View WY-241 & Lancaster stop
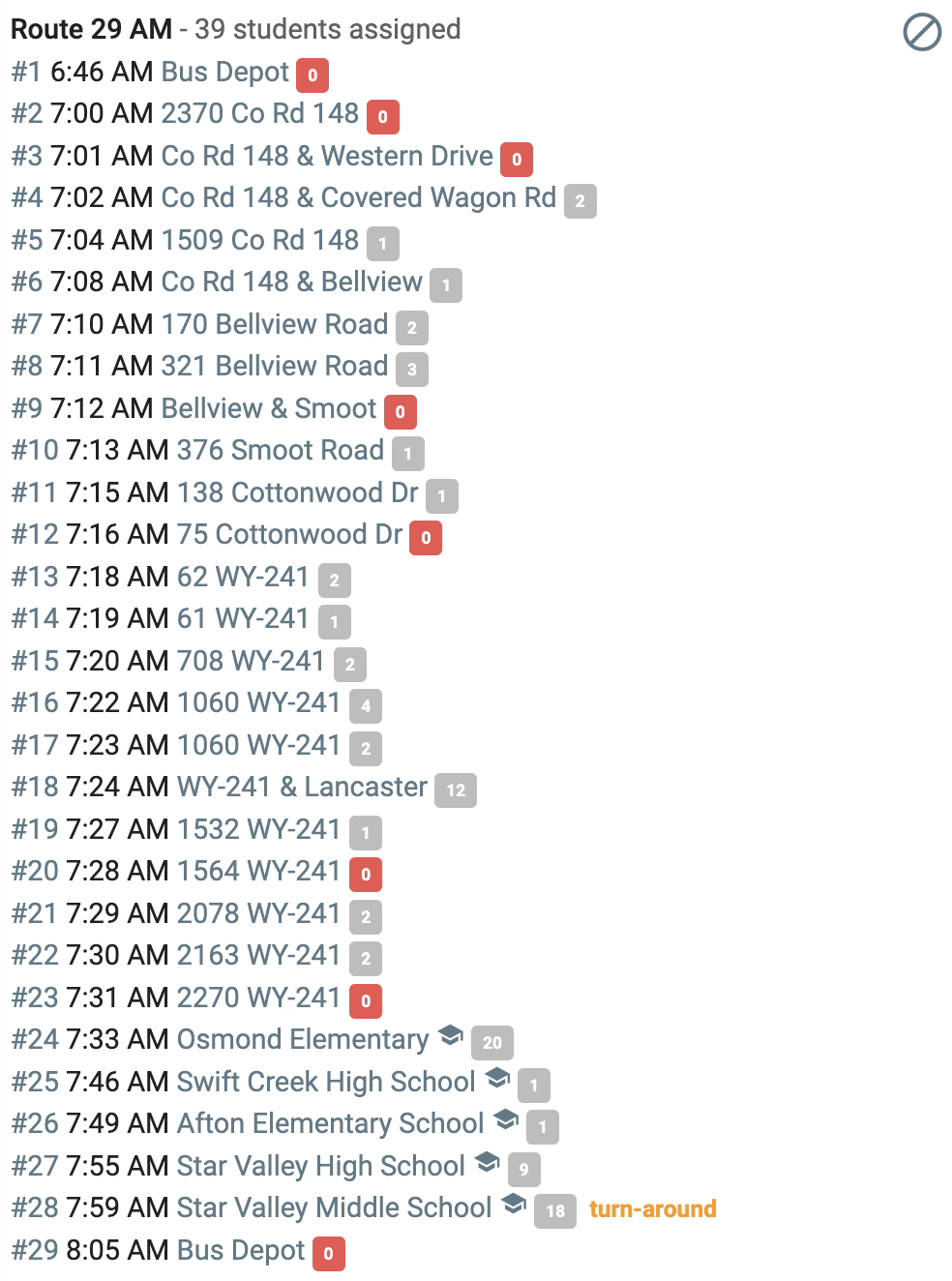Viewport: 952px width, 1281px height. pyautogui.click(x=302, y=788)
